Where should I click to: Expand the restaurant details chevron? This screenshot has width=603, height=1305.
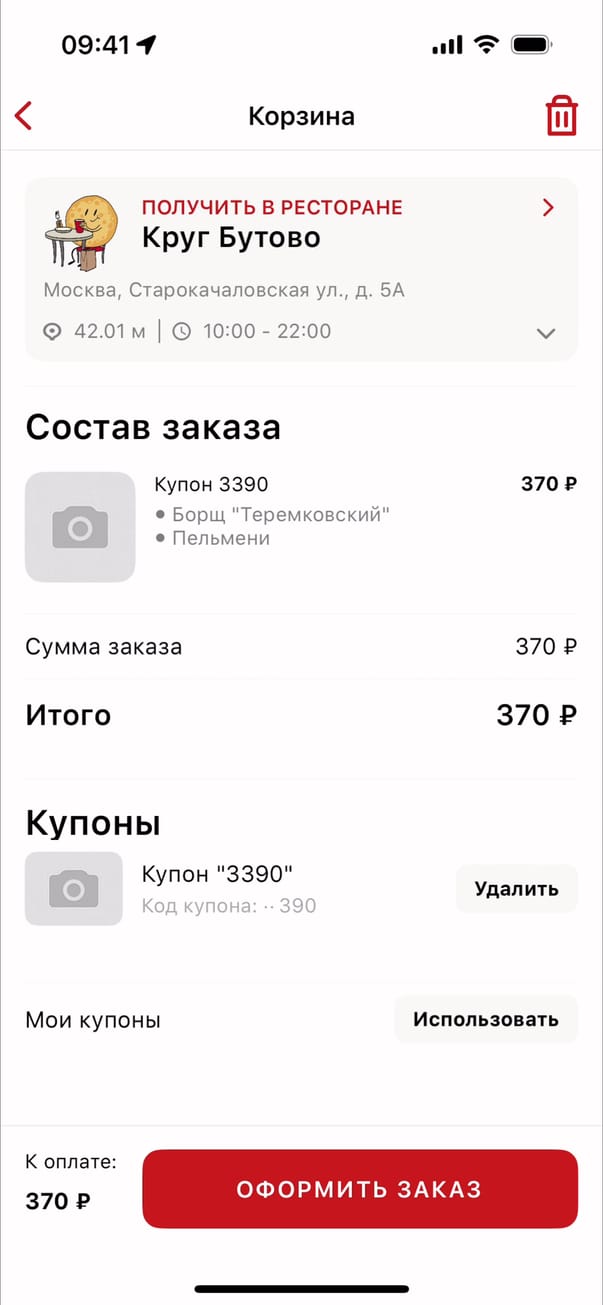(x=546, y=334)
